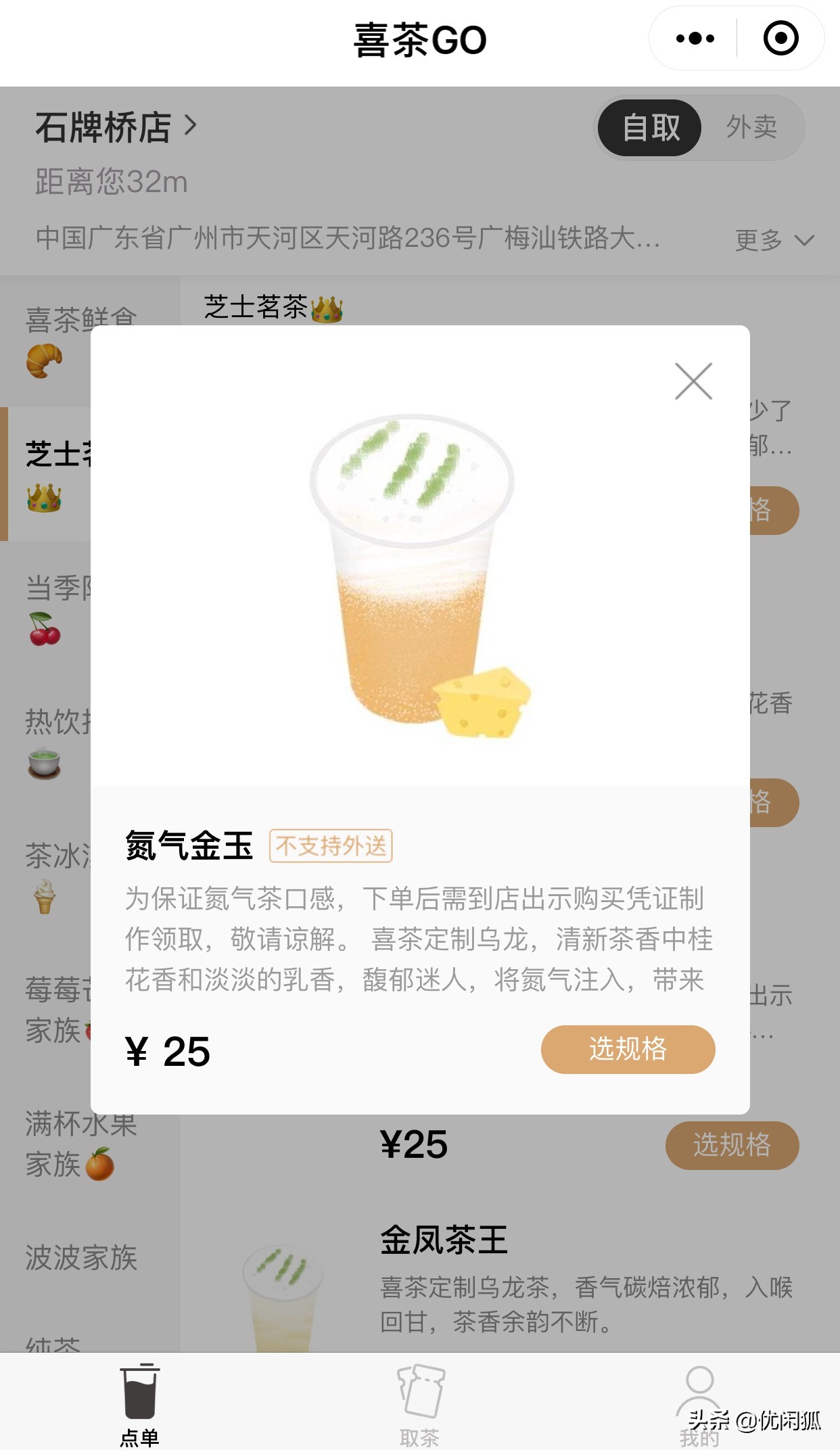Select the crown icon under 芝士茗茶
The image size is (840, 1450).
pos(42,499)
